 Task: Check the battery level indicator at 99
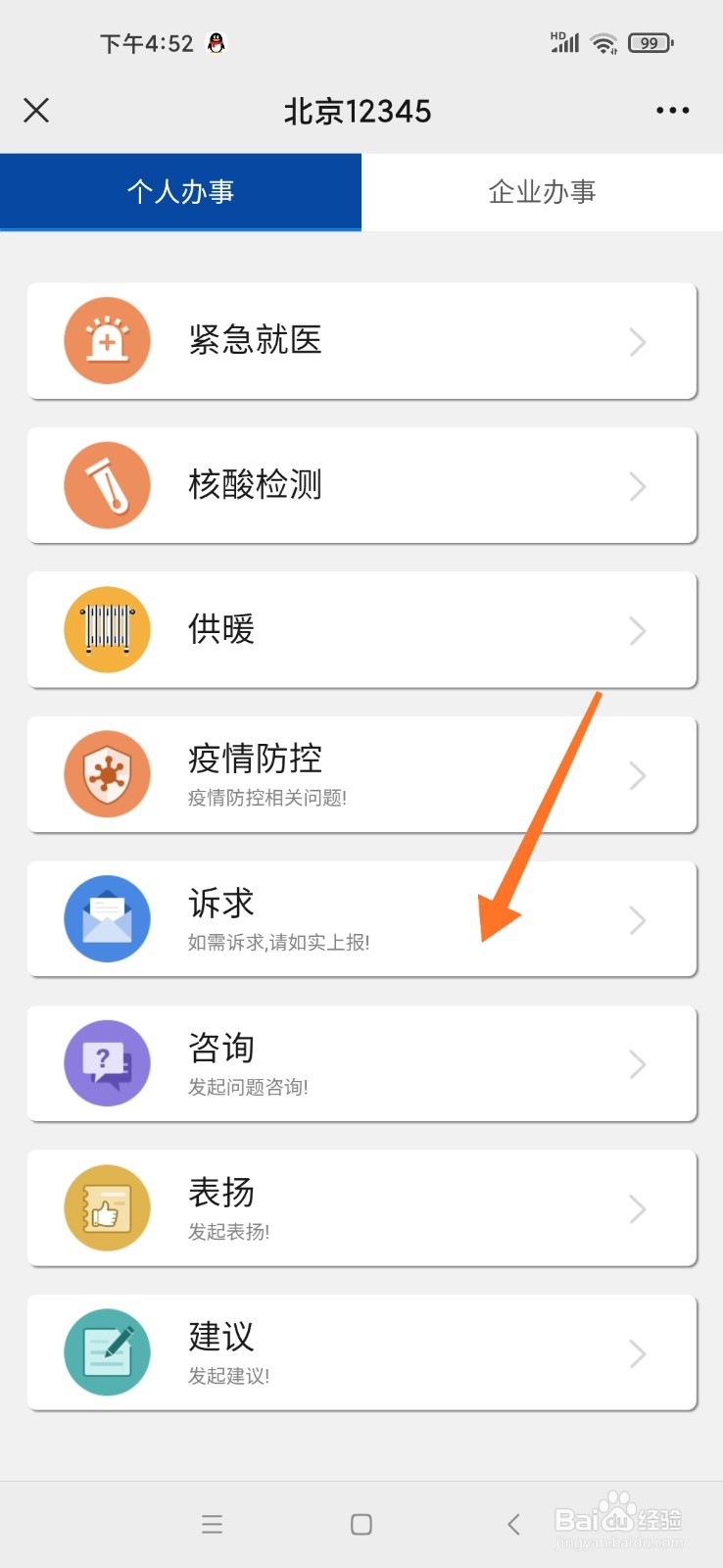coord(648,42)
